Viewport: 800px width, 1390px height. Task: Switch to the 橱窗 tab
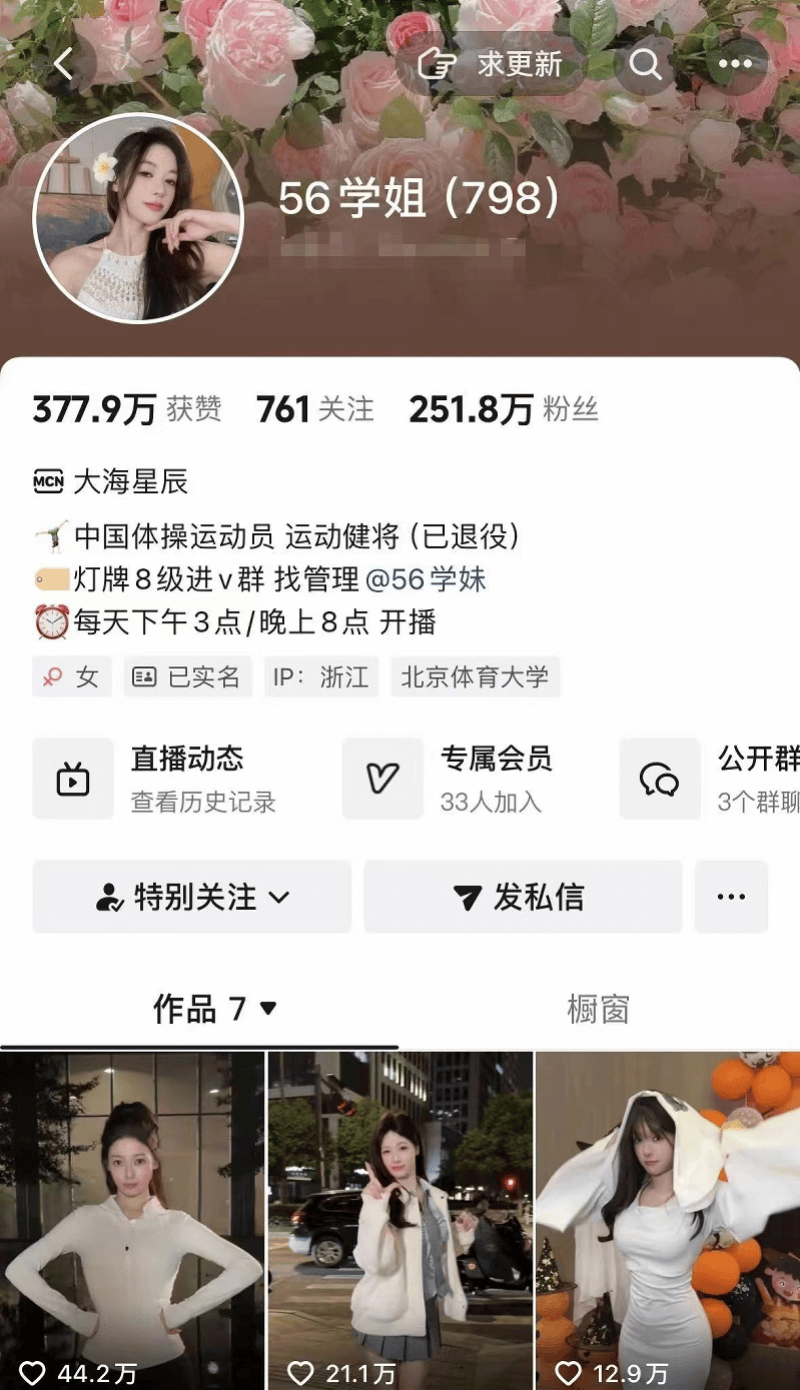(598, 1009)
